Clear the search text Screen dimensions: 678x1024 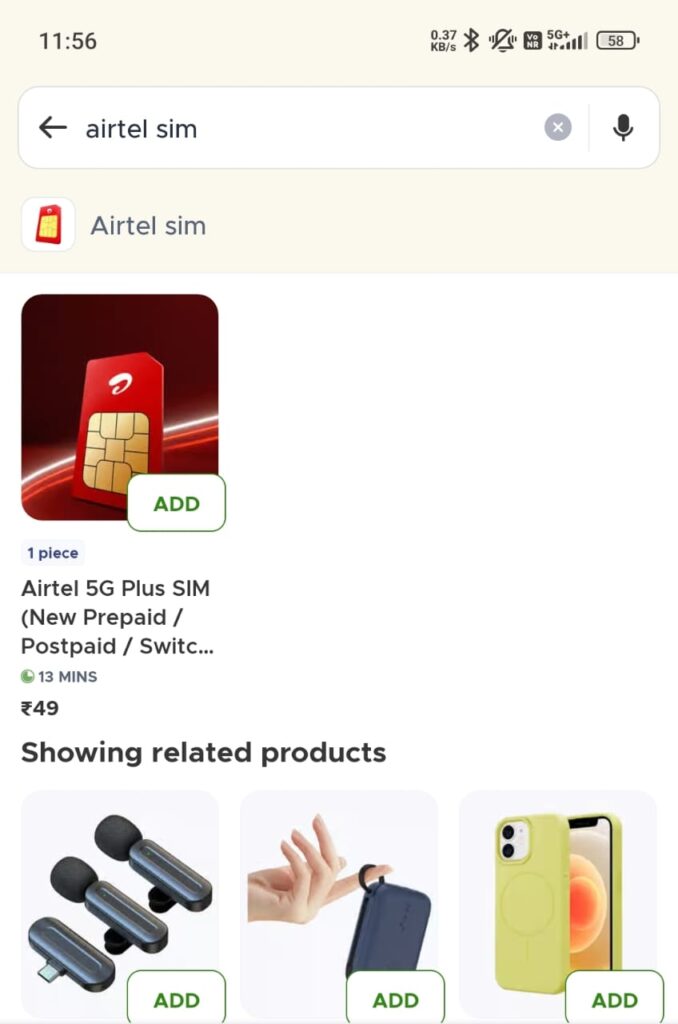click(x=558, y=127)
